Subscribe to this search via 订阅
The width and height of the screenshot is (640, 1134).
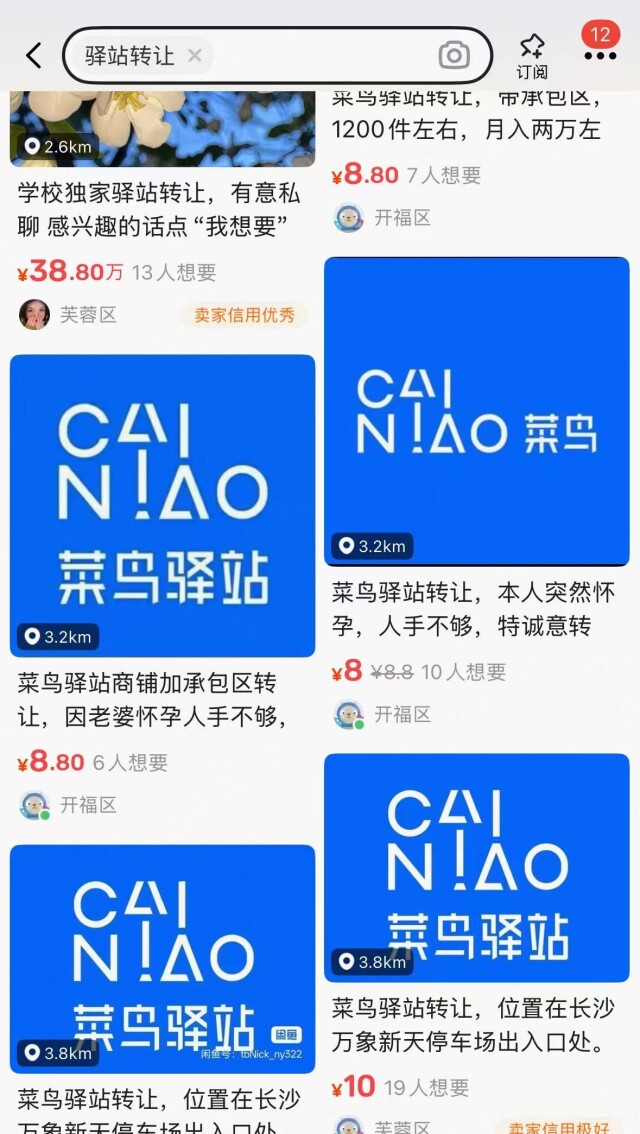(x=532, y=55)
